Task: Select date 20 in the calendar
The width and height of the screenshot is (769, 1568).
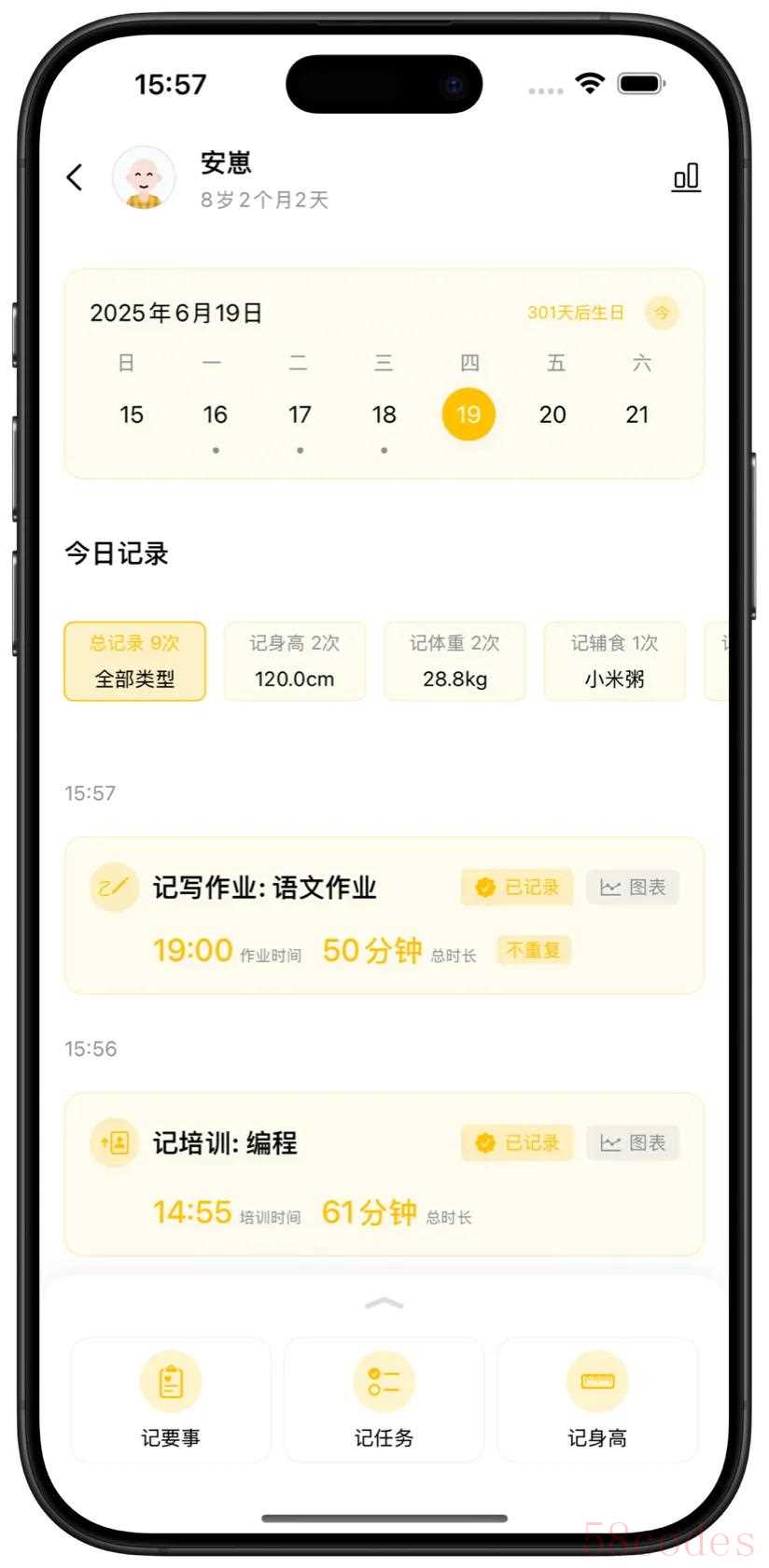Action: pos(552,414)
